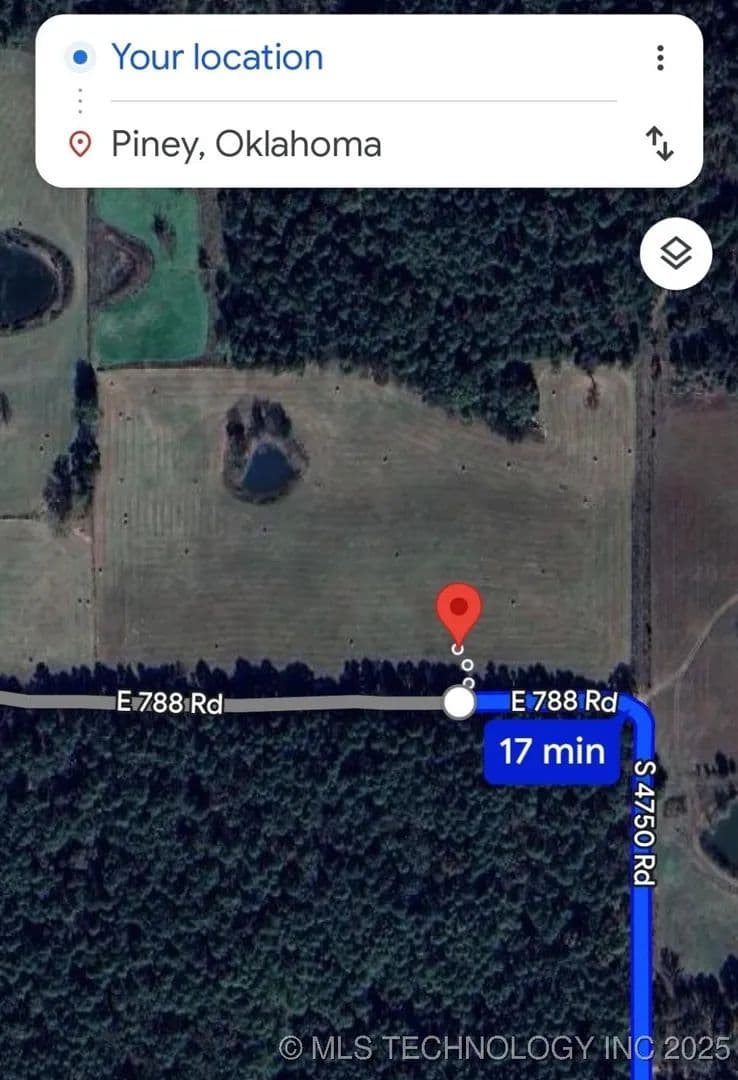Screen dimensions: 738x1080
Task: Change the Piney, Oklahoma destination
Action: (246, 145)
